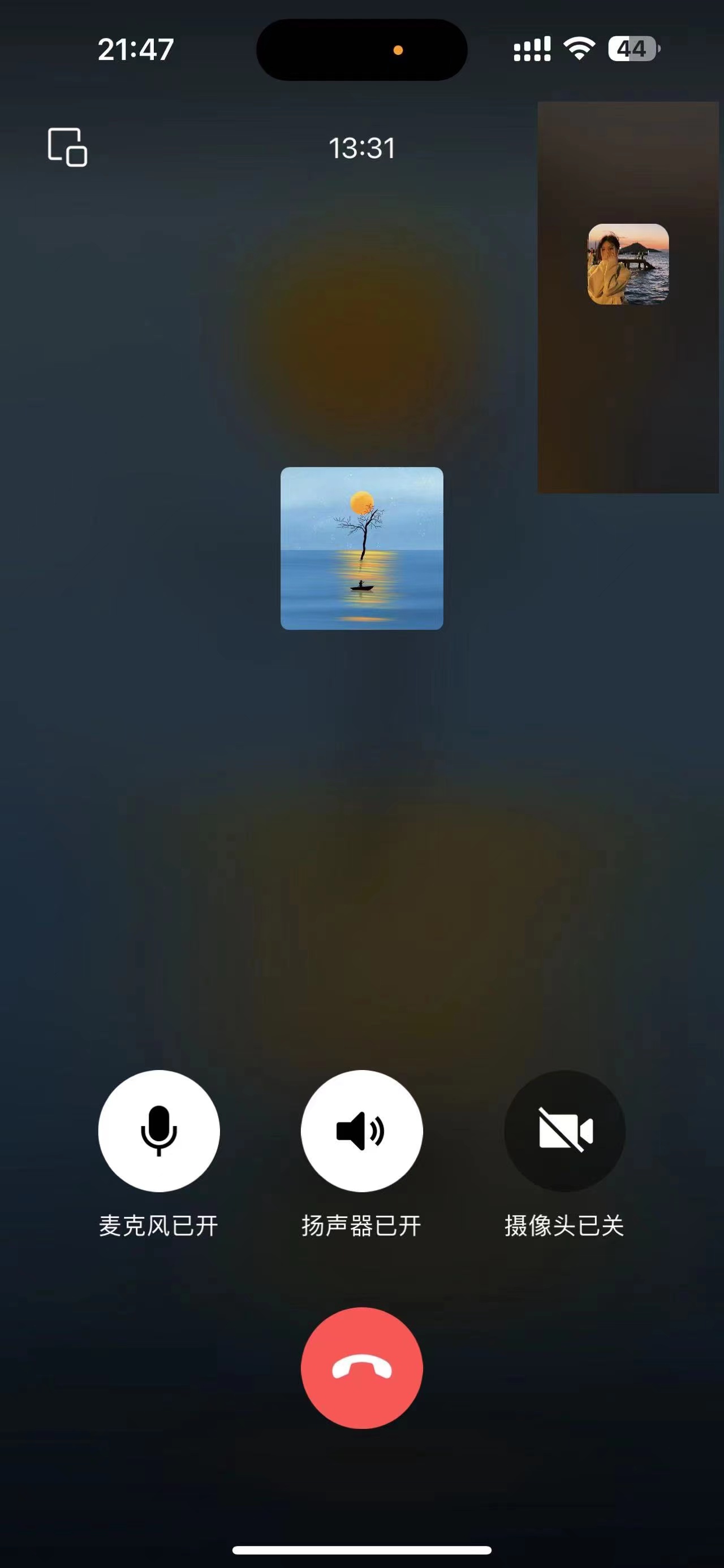Minimize the call to a floating window
This screenshot has width=724, height=1568.
(67, 147)
